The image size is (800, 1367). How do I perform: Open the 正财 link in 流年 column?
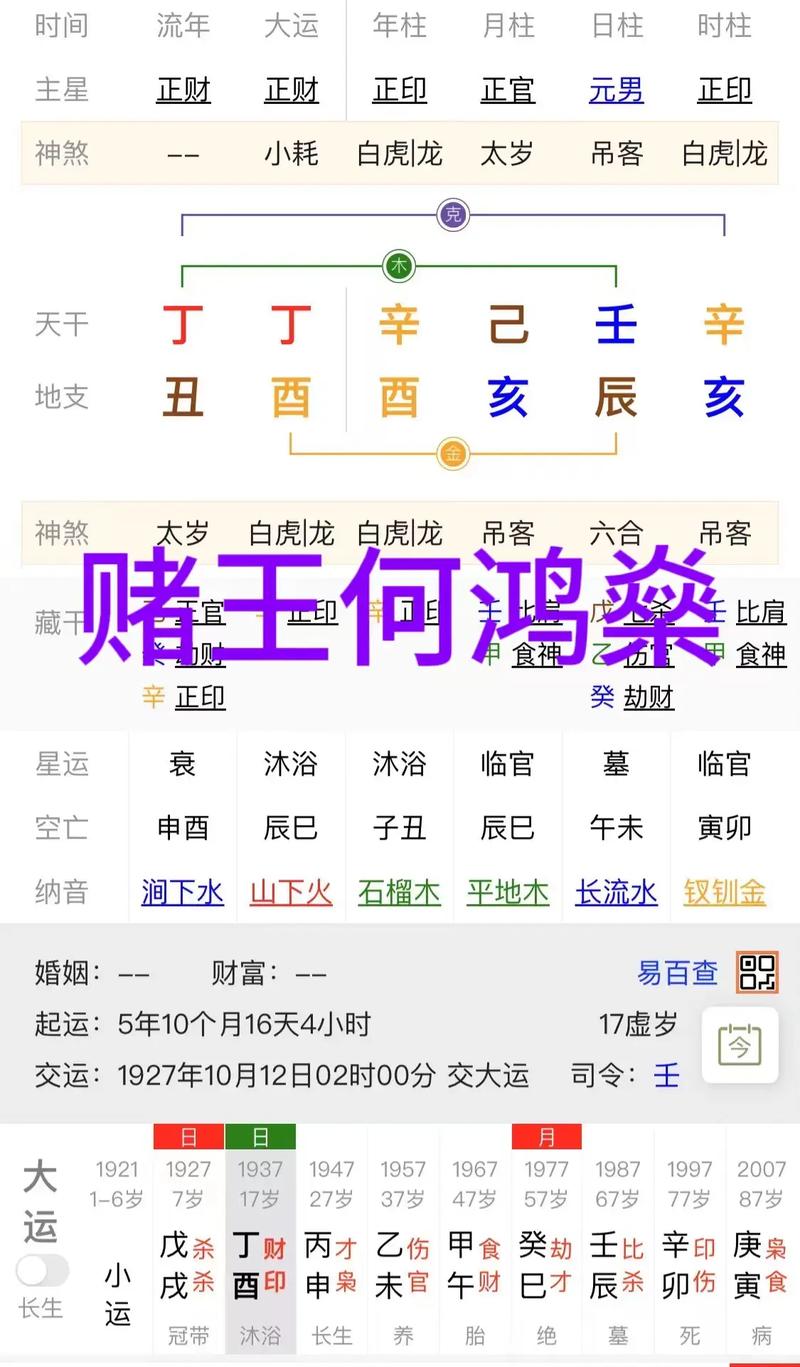click(x=183, y=91)
